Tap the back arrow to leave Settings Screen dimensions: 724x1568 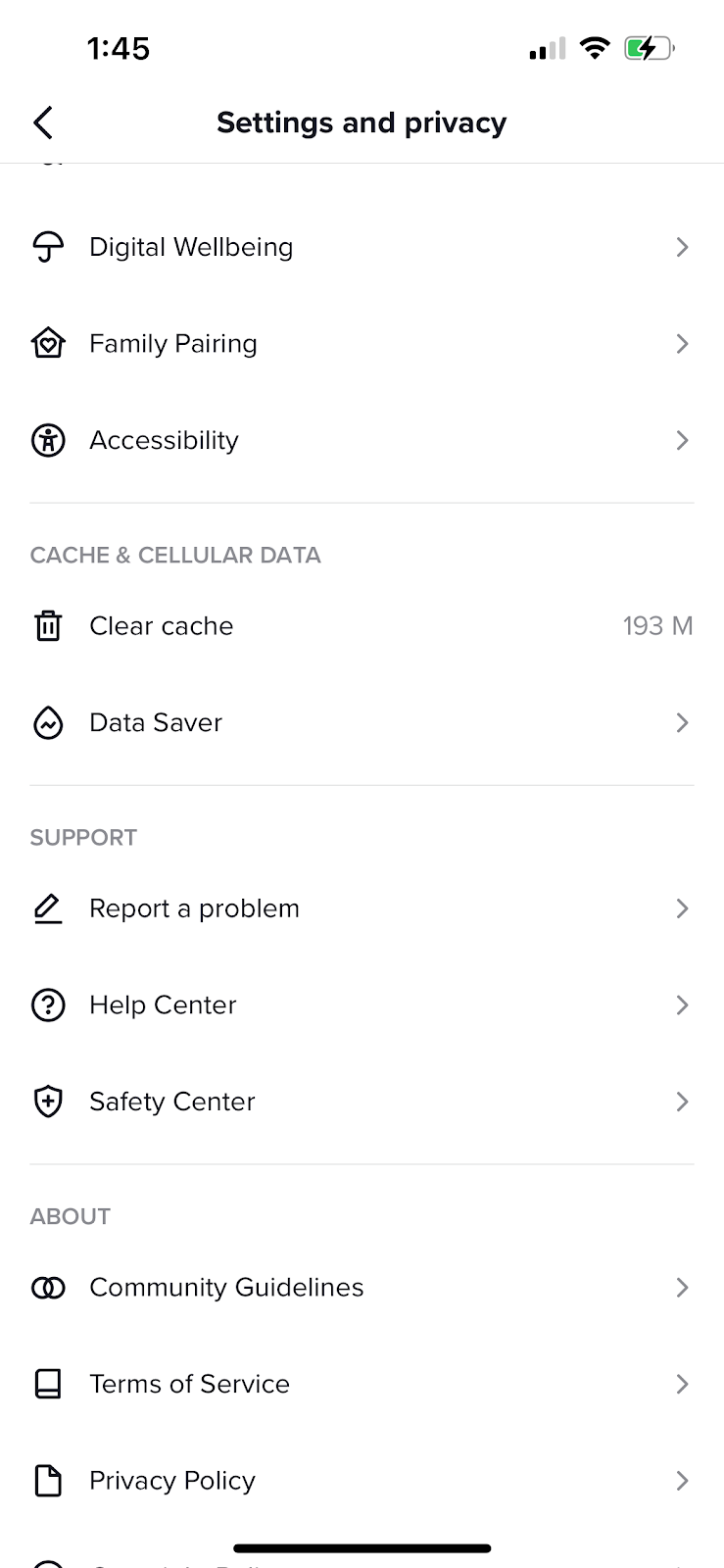coord(42,122)
